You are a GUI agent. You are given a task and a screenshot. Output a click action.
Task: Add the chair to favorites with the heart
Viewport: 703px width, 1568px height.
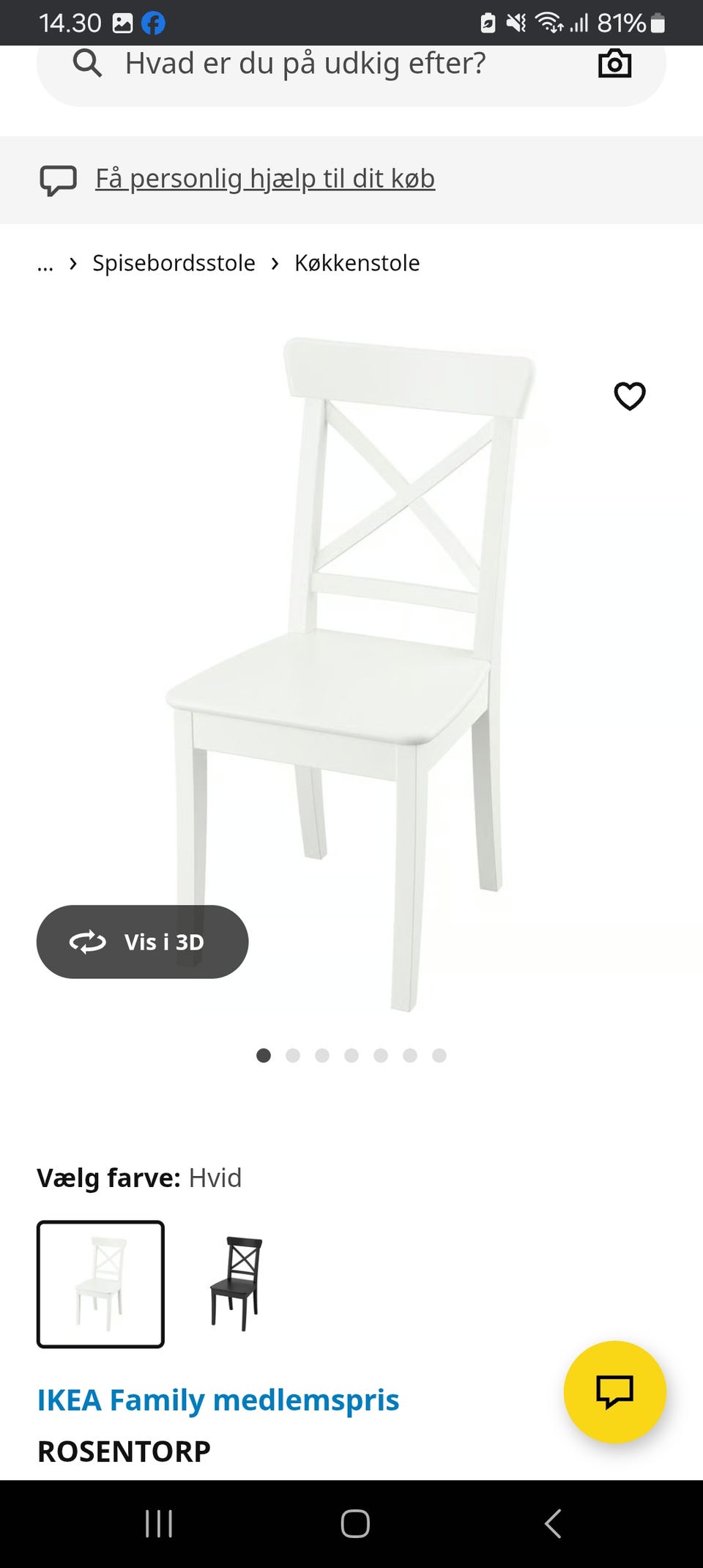click(x=629, y=396)
